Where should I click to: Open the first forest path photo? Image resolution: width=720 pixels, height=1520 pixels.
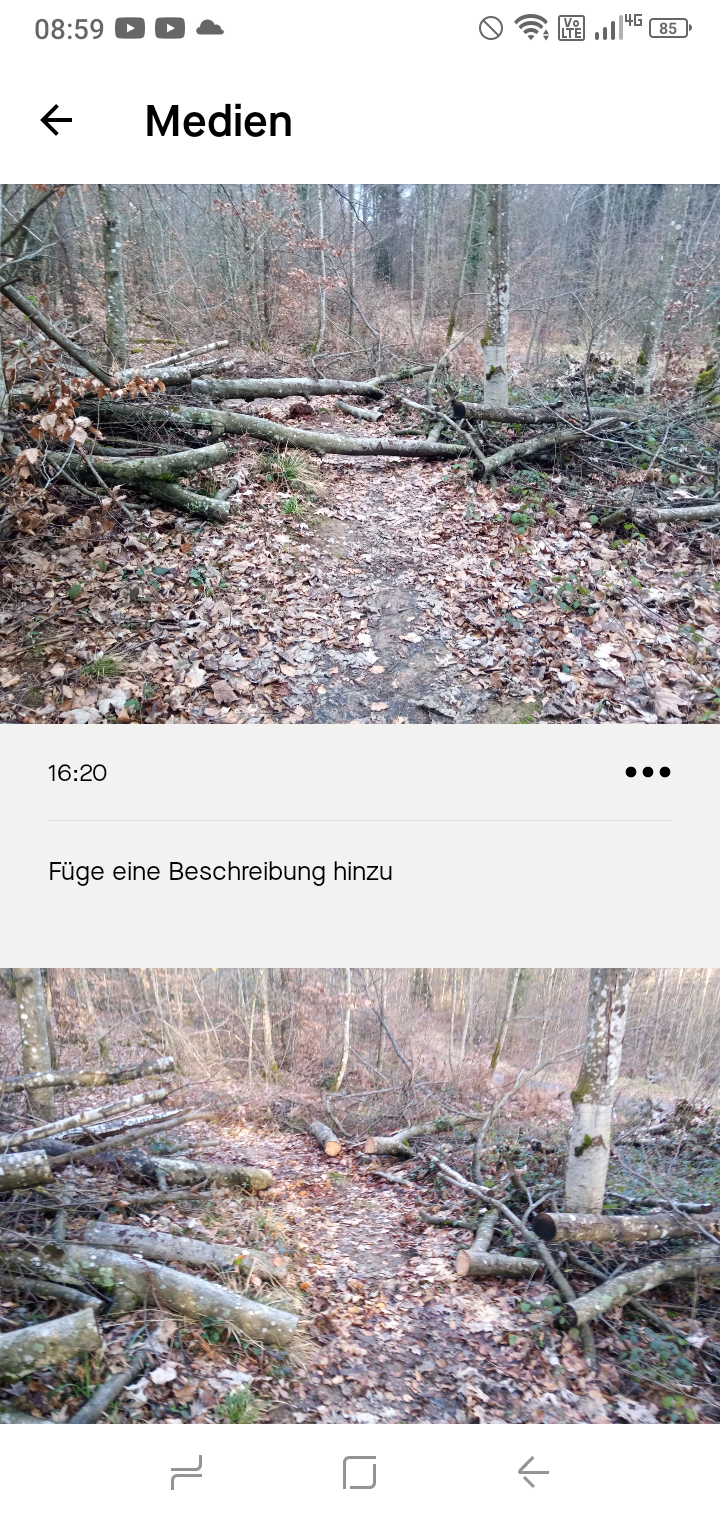click(360, 453)
